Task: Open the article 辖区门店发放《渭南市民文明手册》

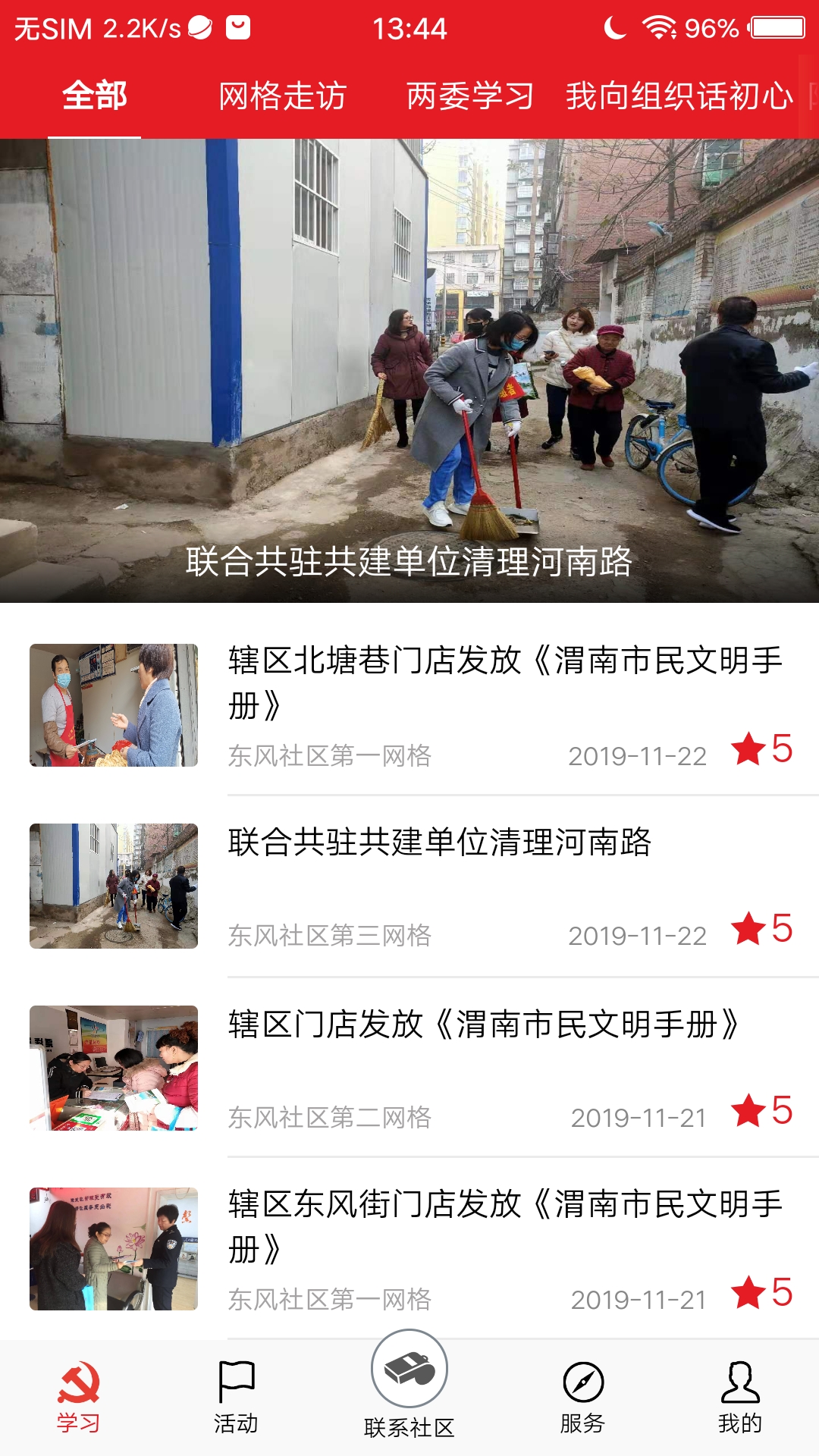Action: tap(482, 1025)
